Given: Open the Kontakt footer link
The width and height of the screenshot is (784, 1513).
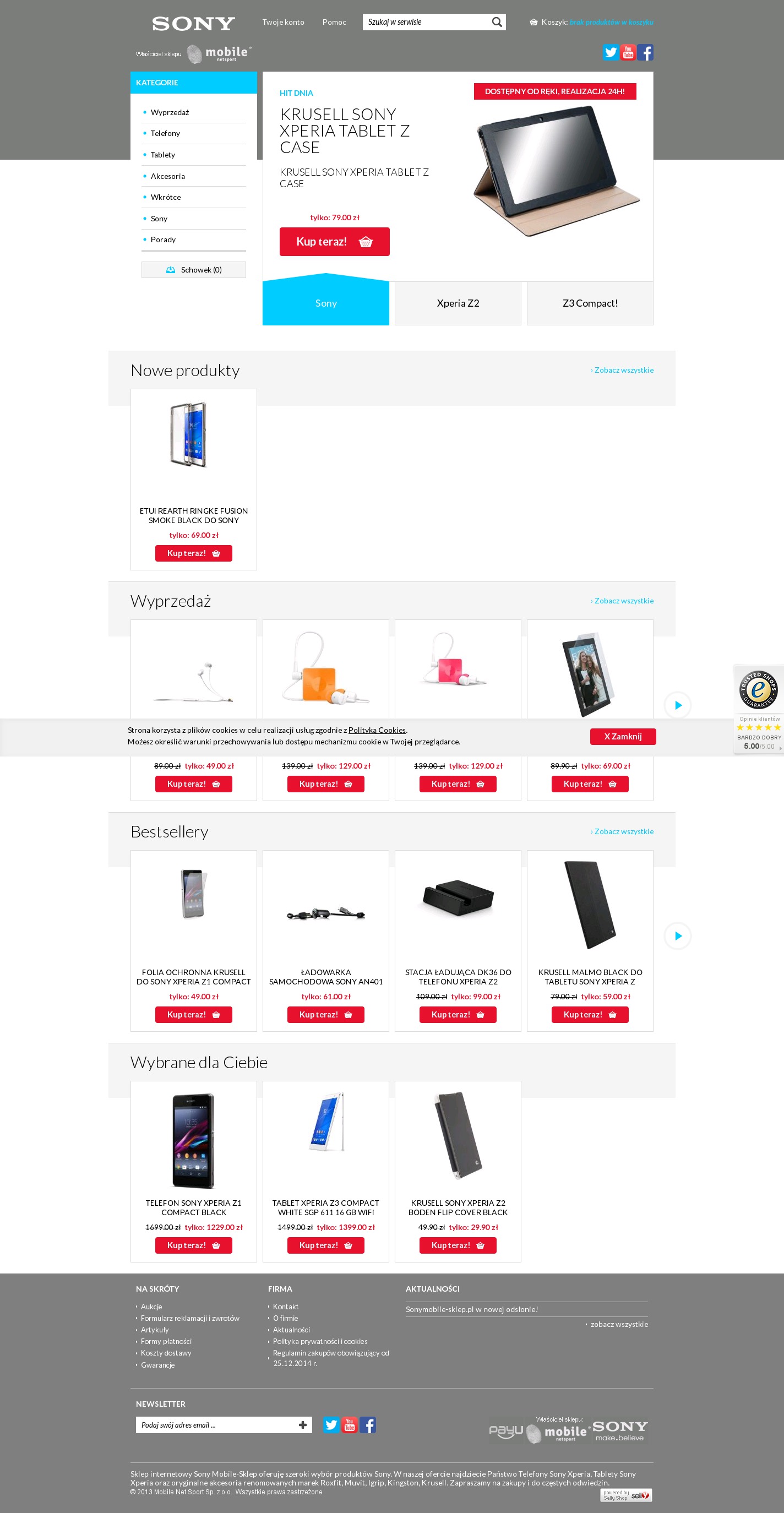Looking at the screenshot, I should pyautogui.click(x=285, y=1306).
